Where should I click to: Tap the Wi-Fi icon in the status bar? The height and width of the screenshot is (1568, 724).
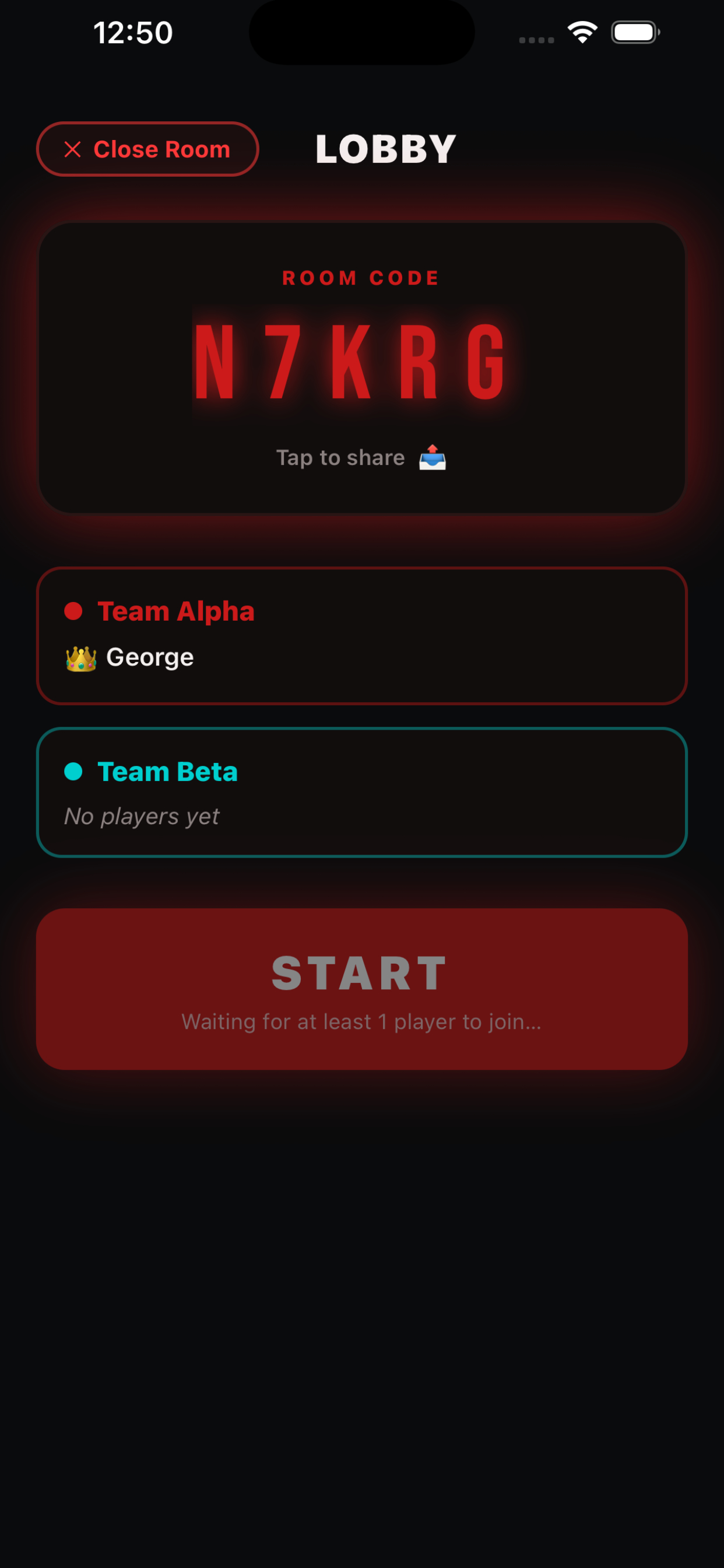click(x=581, y=32)
